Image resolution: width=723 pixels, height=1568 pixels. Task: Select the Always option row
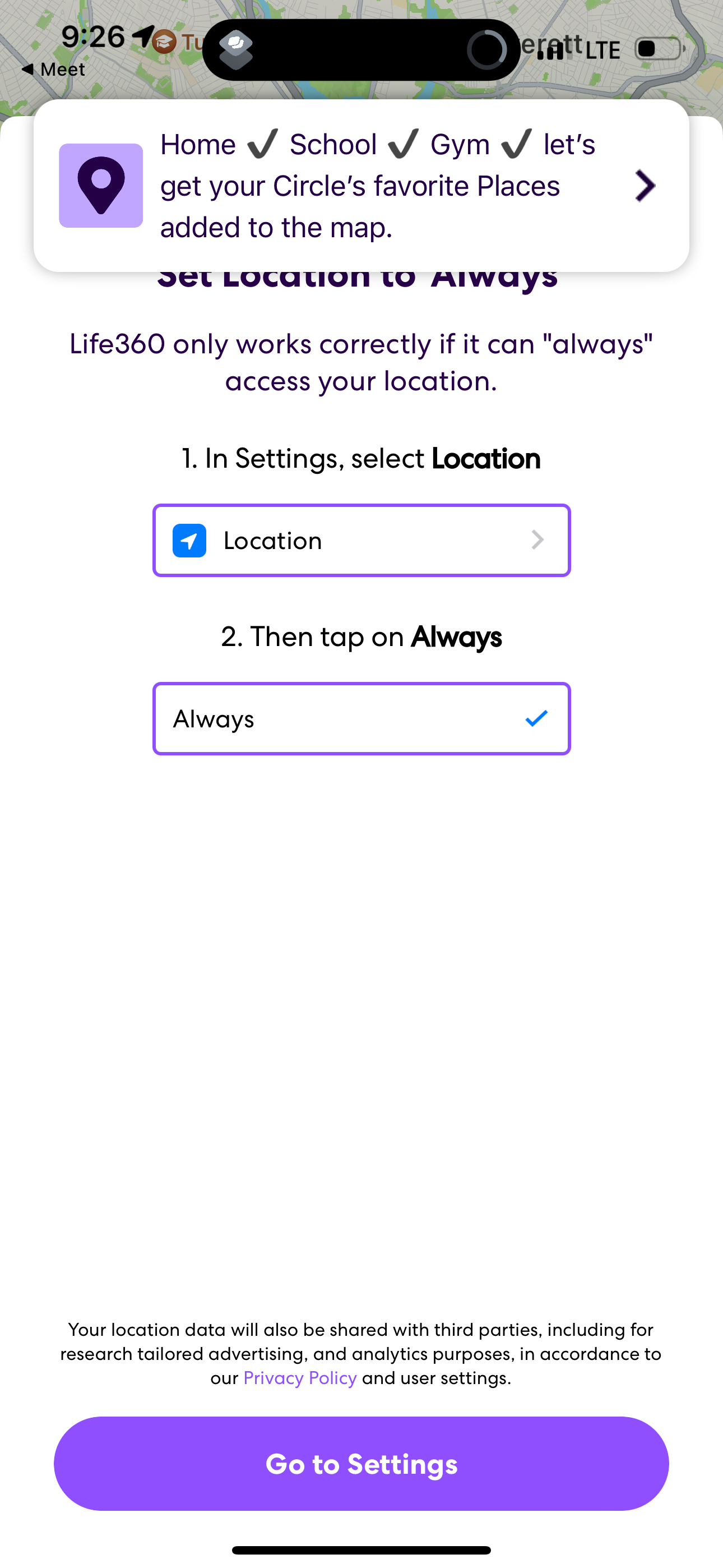(361, 718)
